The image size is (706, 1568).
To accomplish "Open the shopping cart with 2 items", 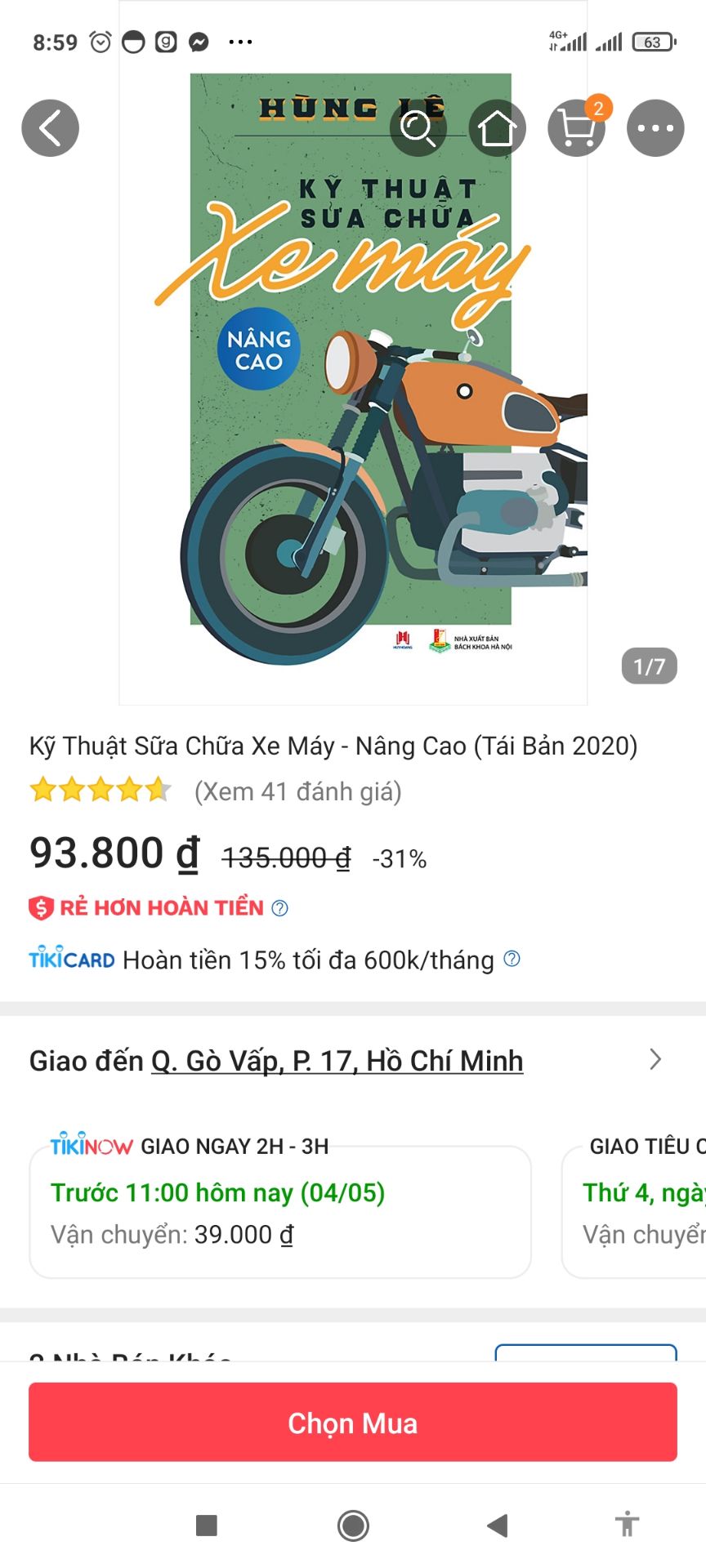I will point(575,128).
